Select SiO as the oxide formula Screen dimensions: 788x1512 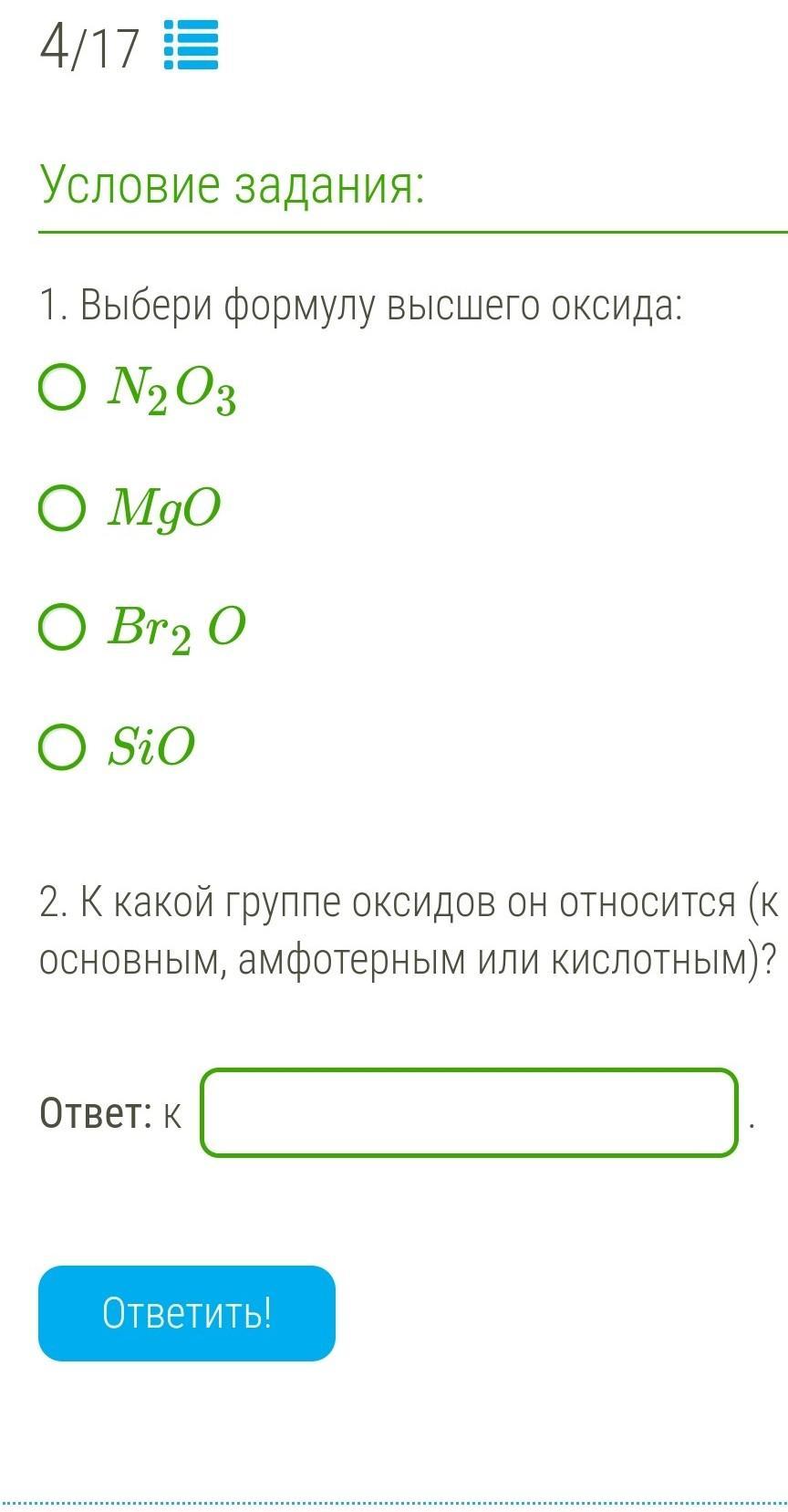62,746
